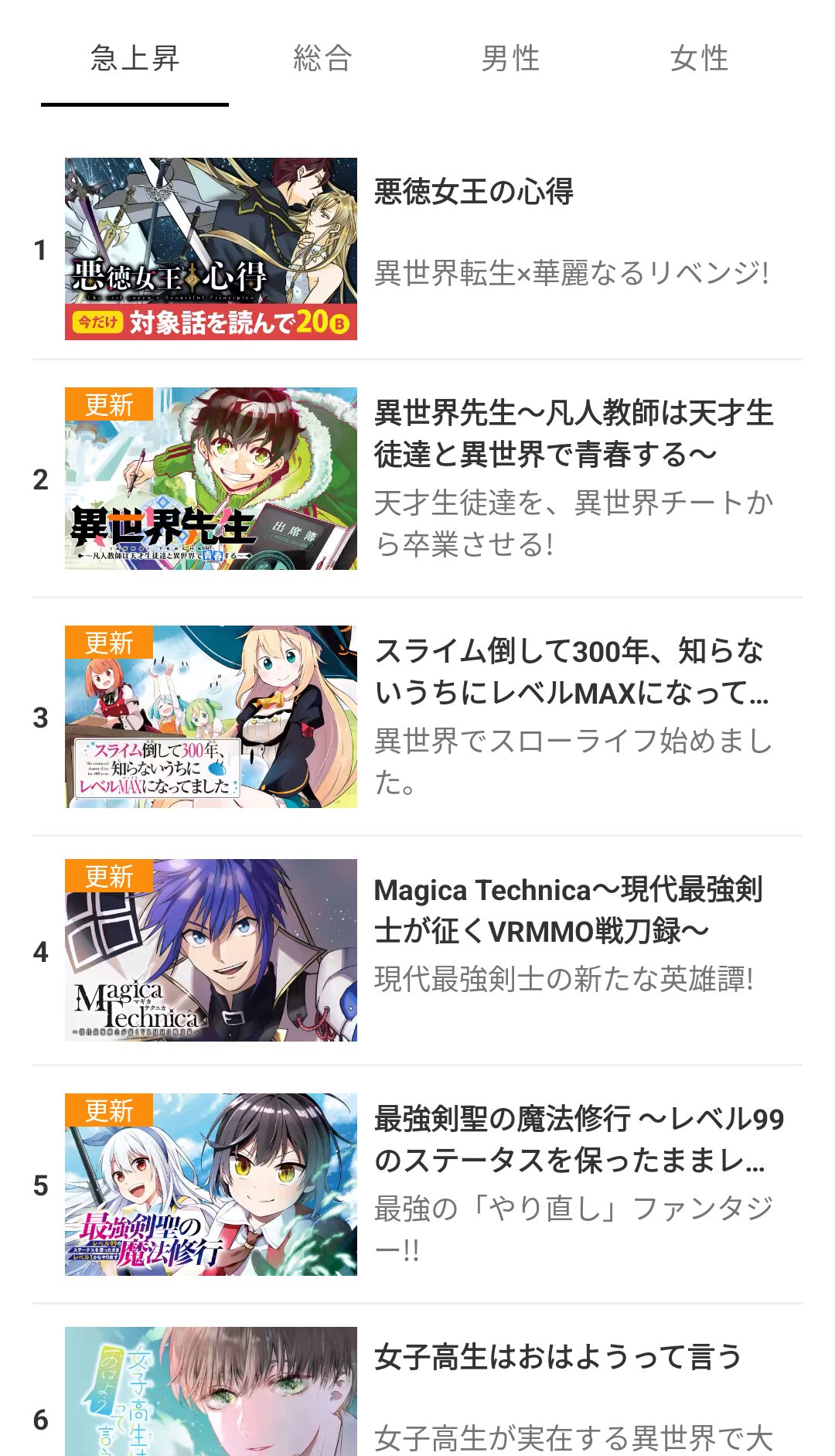Open the 異世界先生 series ranked second
The image size is (835, 1456).
(572, 434)
